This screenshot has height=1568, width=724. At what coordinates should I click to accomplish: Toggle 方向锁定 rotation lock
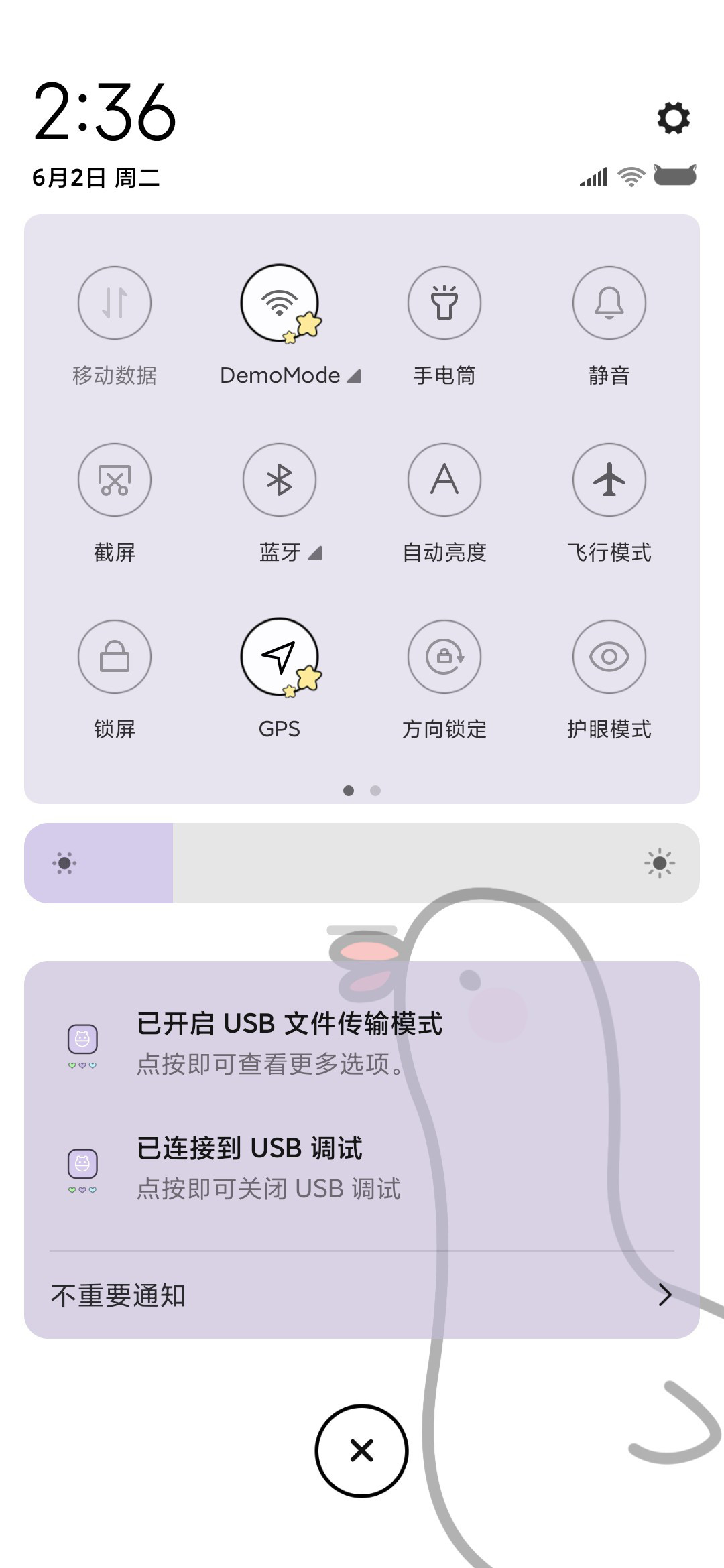[x=444, y=657]
